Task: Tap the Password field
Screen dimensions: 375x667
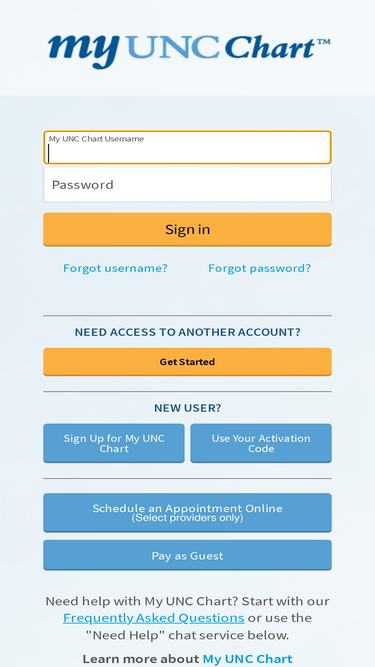Action: pos(187,185)
